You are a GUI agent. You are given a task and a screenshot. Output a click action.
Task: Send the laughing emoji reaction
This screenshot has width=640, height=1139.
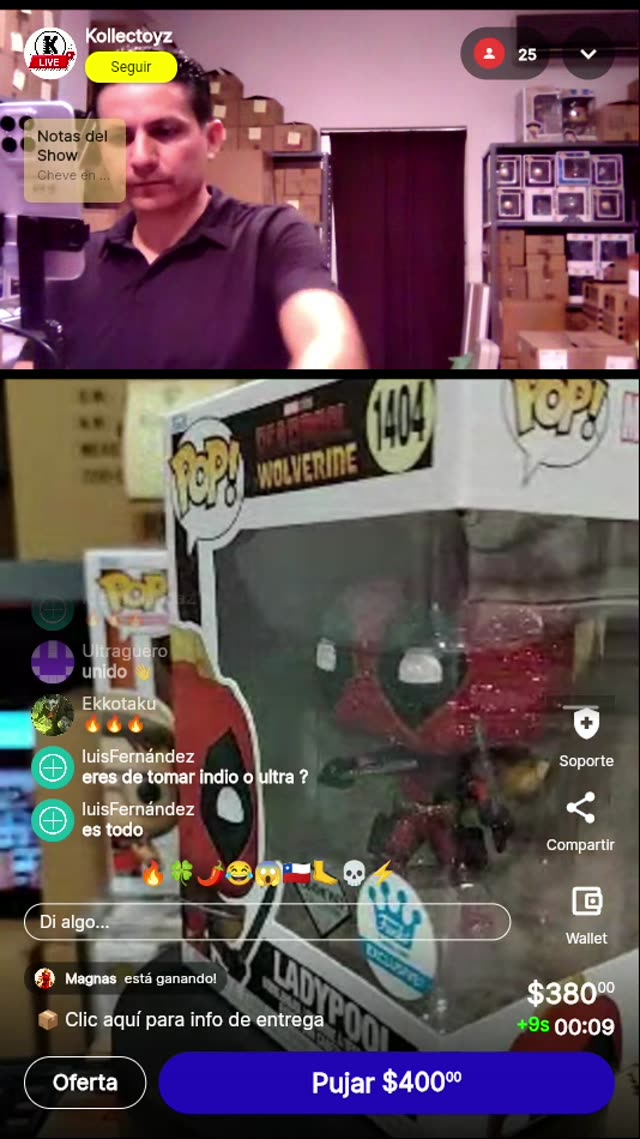pos(238,874)
